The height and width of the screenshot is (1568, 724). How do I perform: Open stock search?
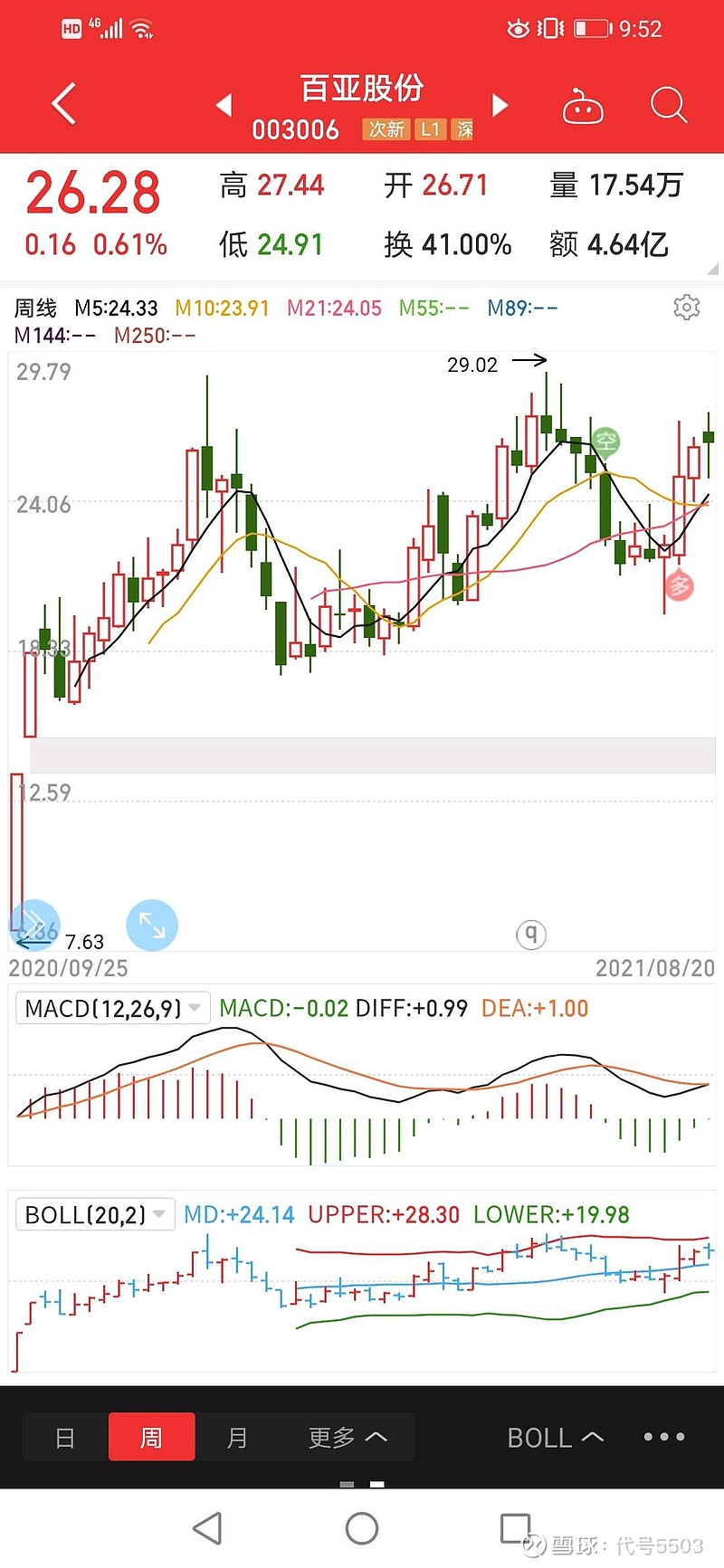[668, 105]
